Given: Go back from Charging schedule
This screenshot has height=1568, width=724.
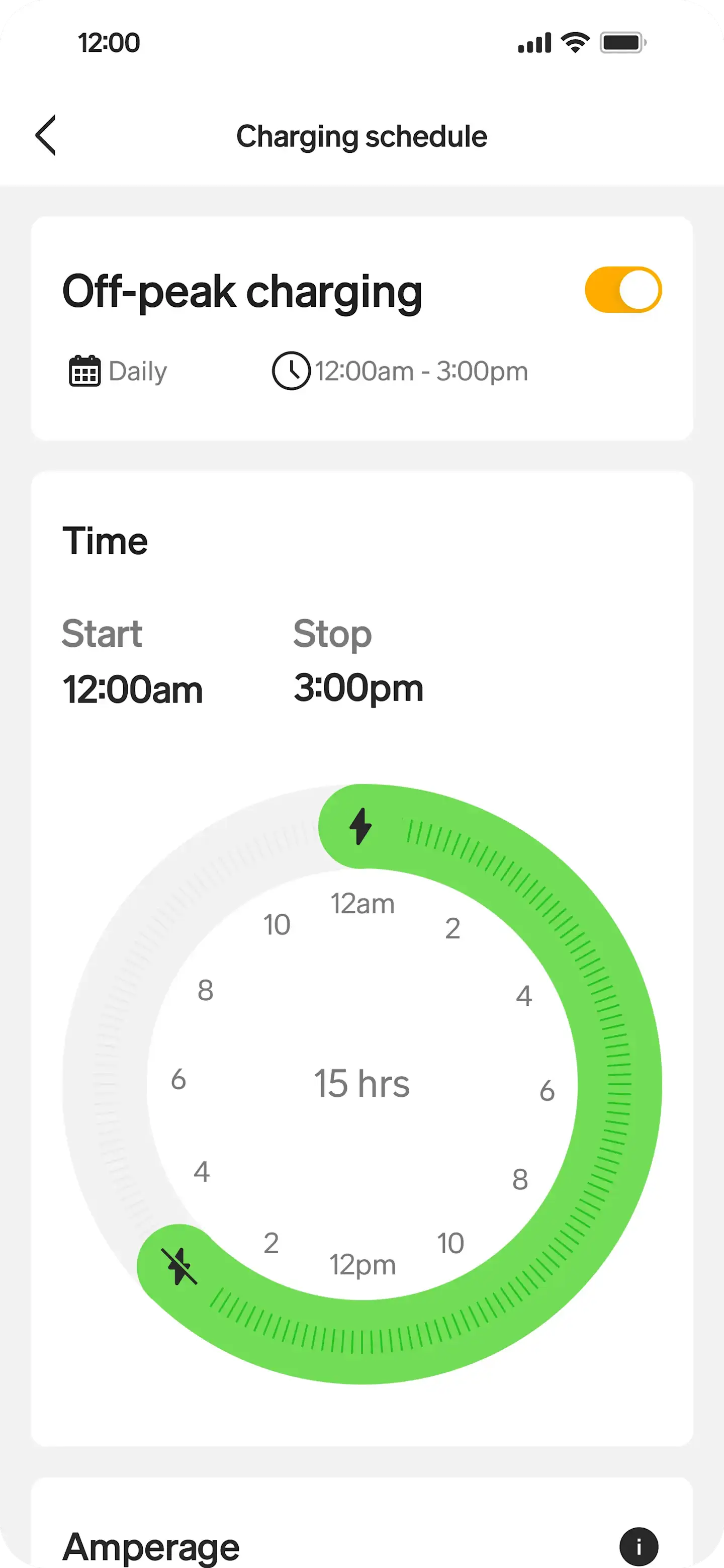Looking at the screenshot, I should tap(46, 135).
